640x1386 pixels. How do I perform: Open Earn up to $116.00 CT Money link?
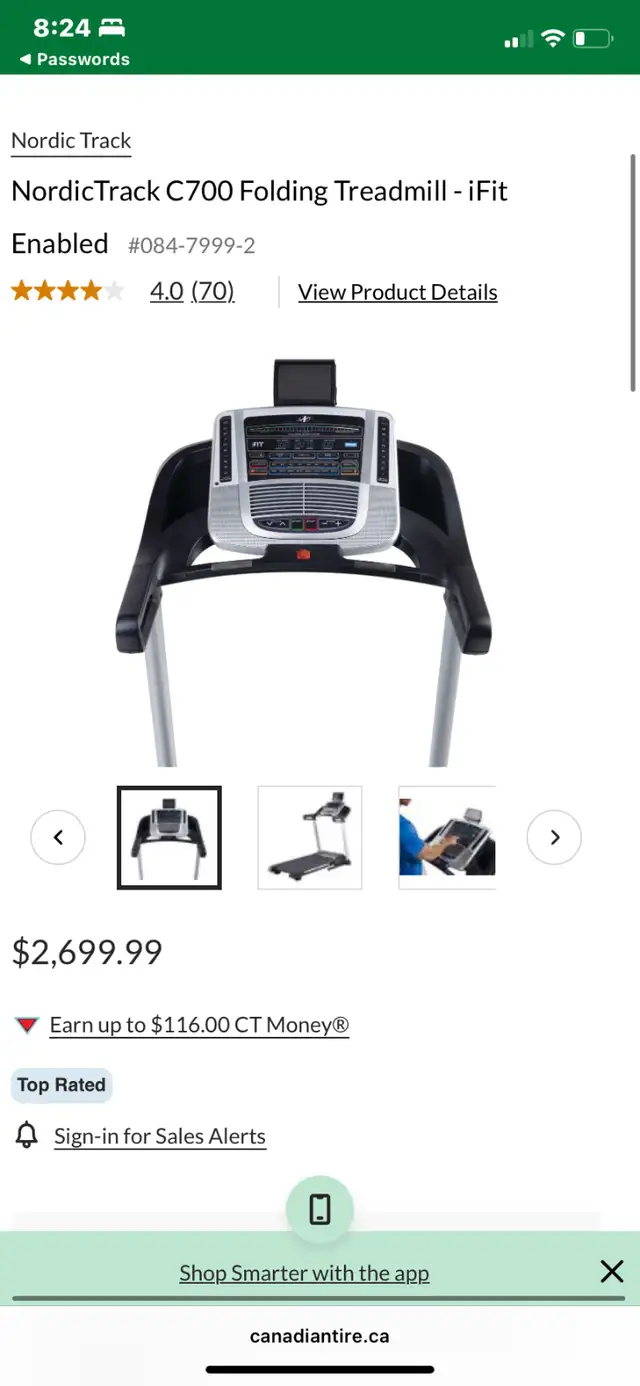tap(199, 1025)
